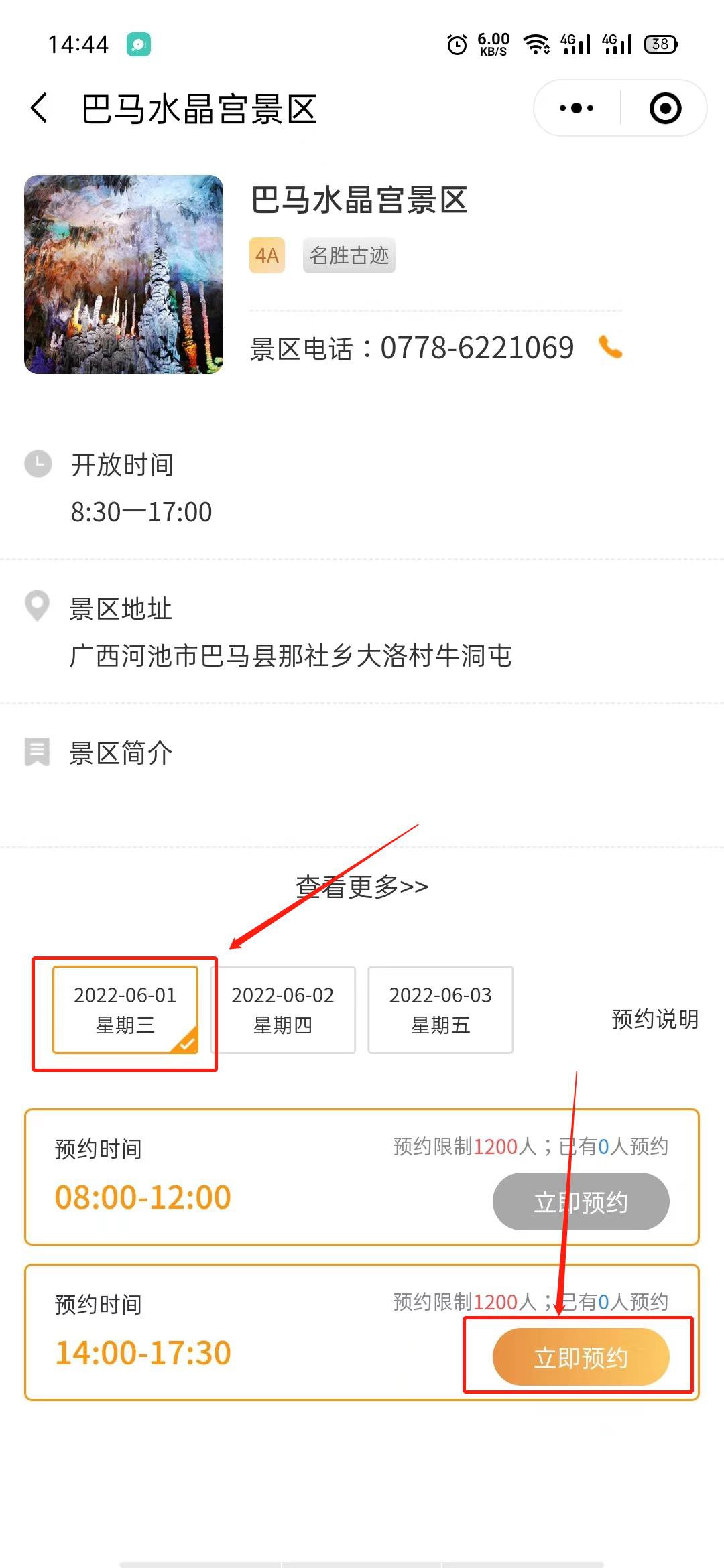
Task: Open the mini program three-dot menu
Action: pyautogui.click(x=577, y=108)
